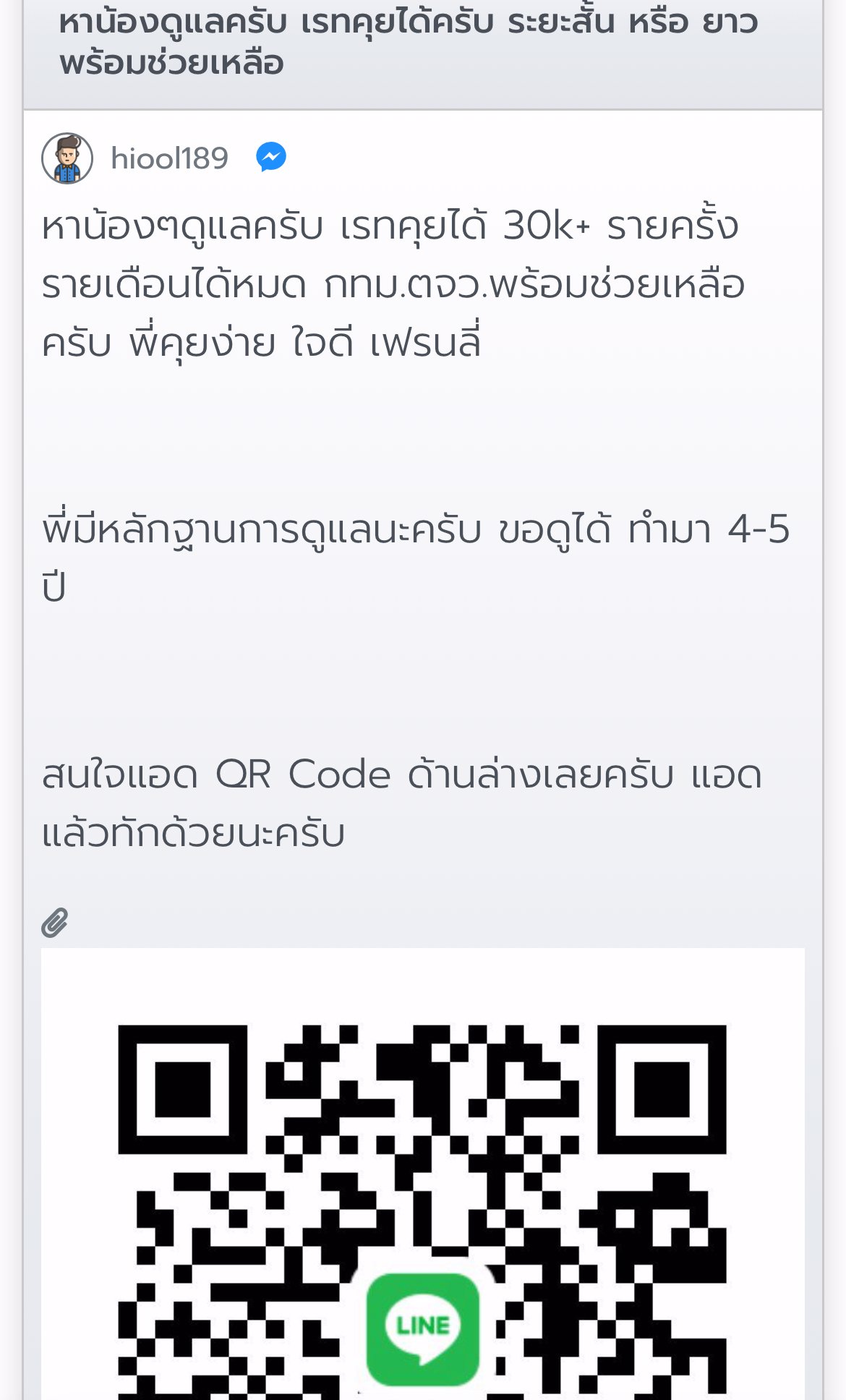846x1400 pixels.
Task: Click the Facebook Messenger icon beside hiool189
Action: pos(270,158)
